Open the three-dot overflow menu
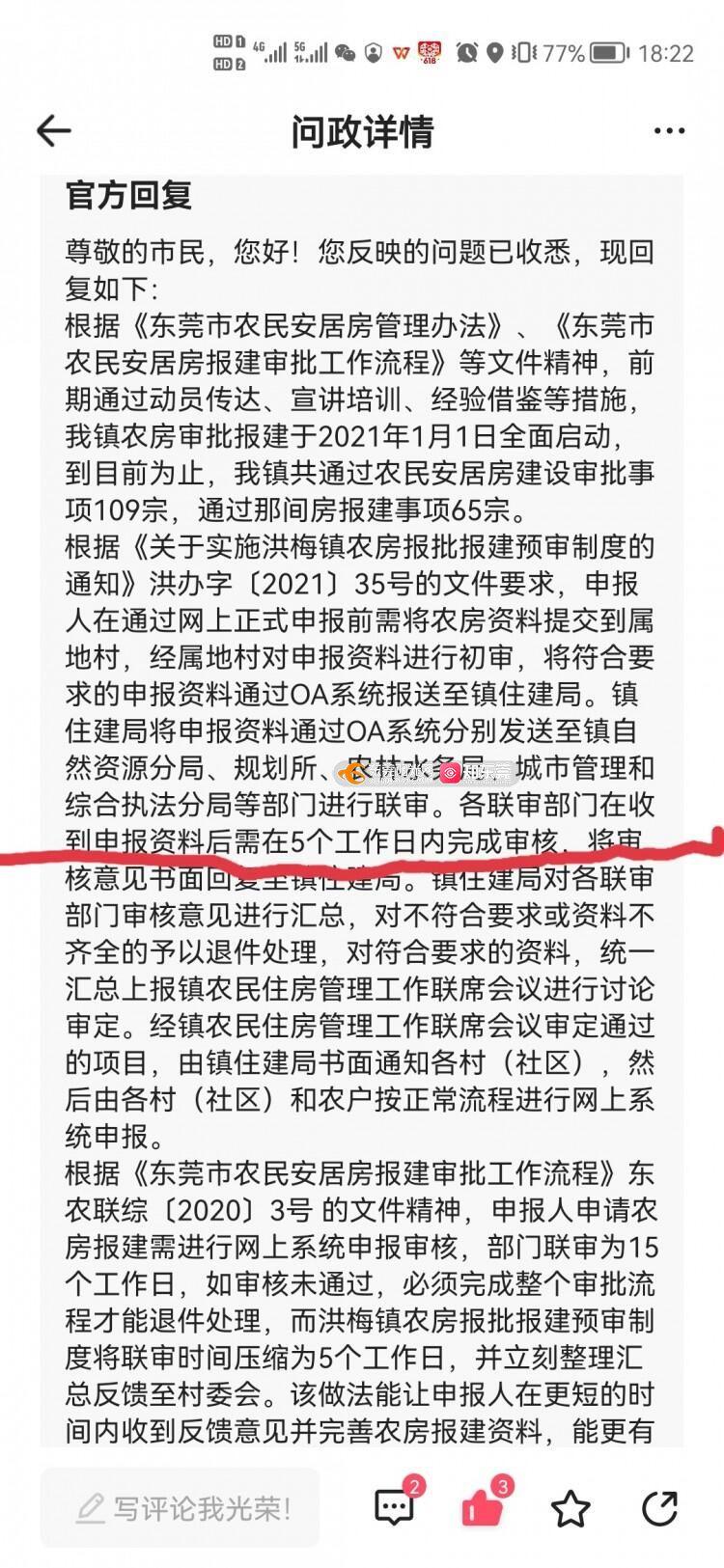Image resolution: width=724 pixels, height=1568 pixels. point(669,131)
